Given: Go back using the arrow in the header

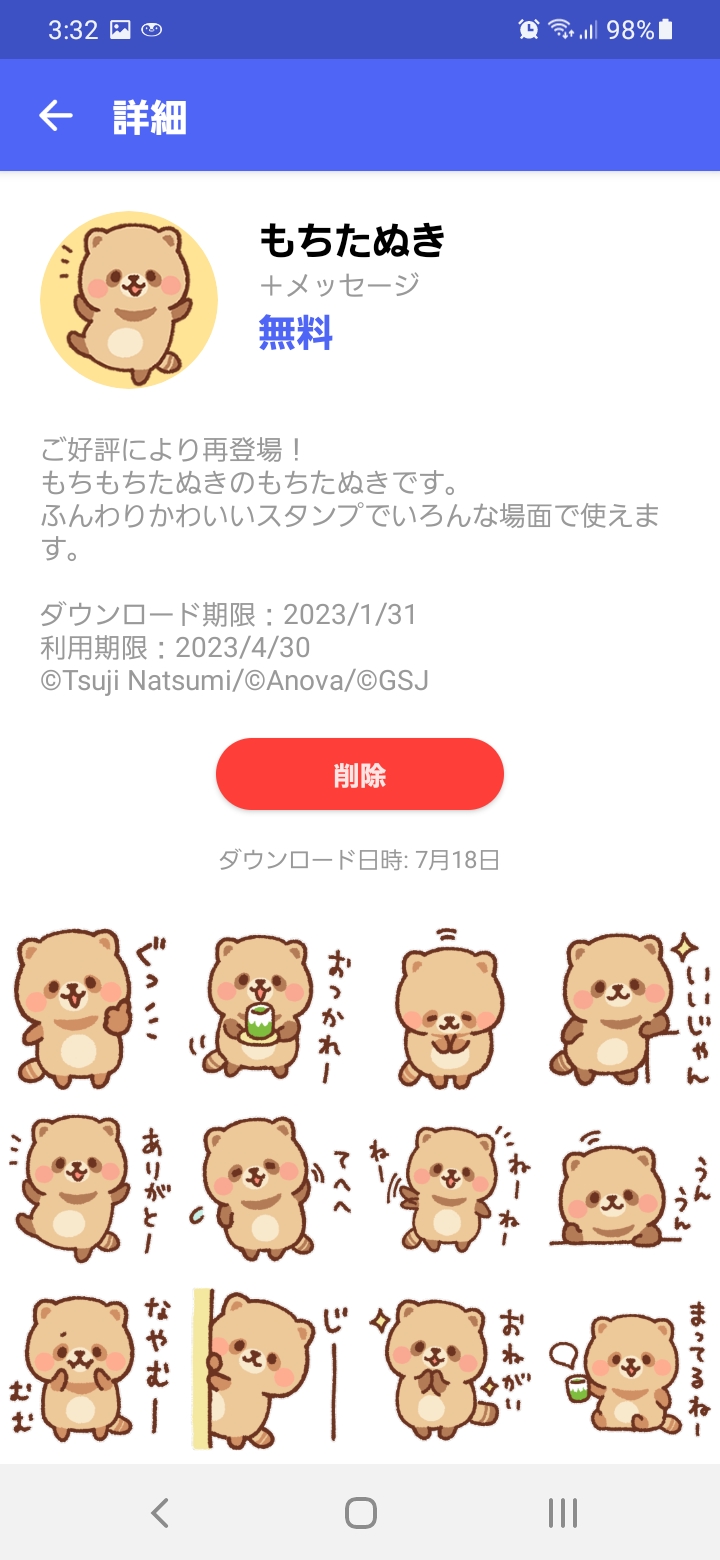Looking at the screenshot, I should tap(56, 116).
